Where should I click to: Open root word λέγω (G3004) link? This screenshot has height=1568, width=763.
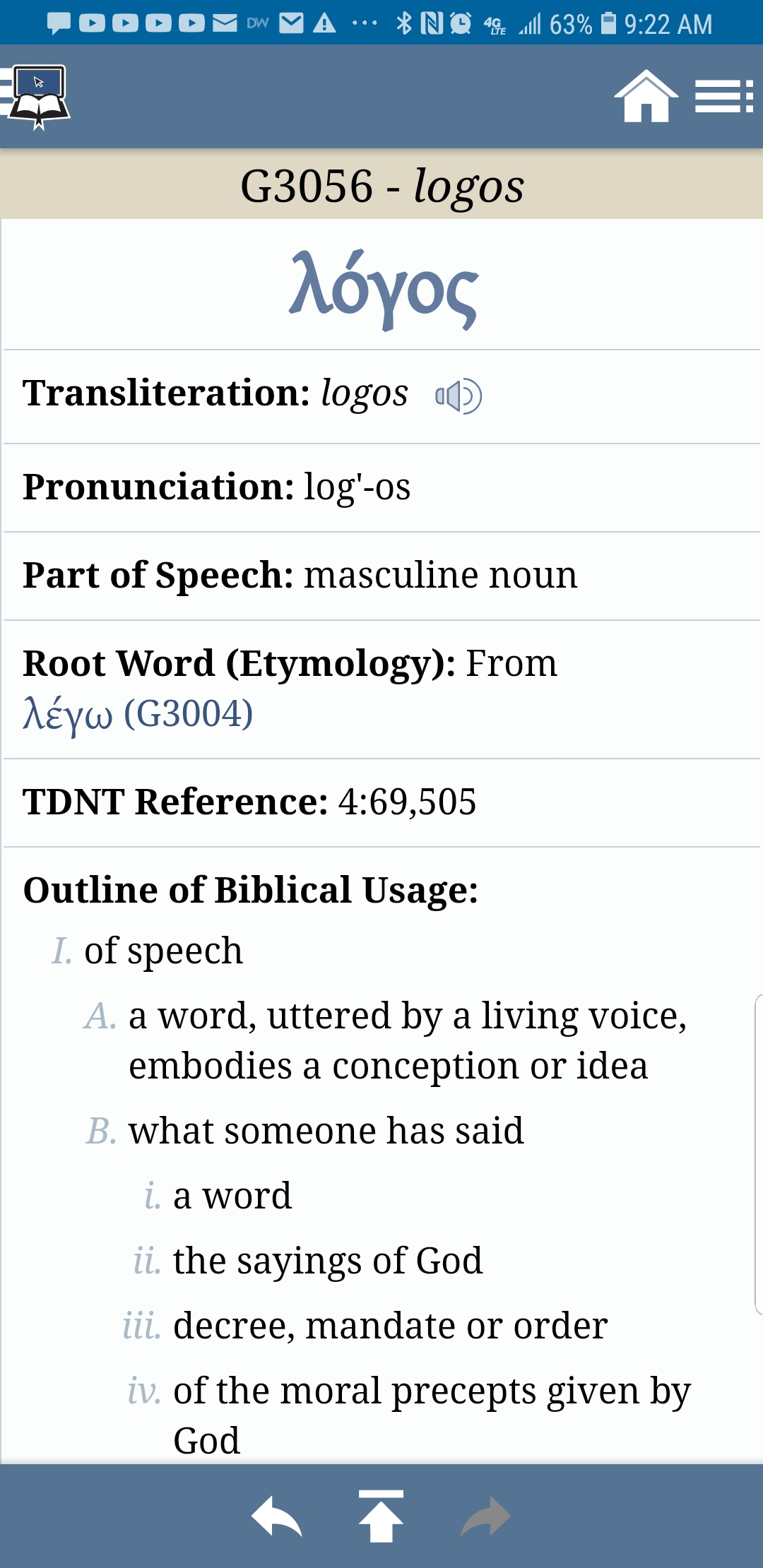138,713
